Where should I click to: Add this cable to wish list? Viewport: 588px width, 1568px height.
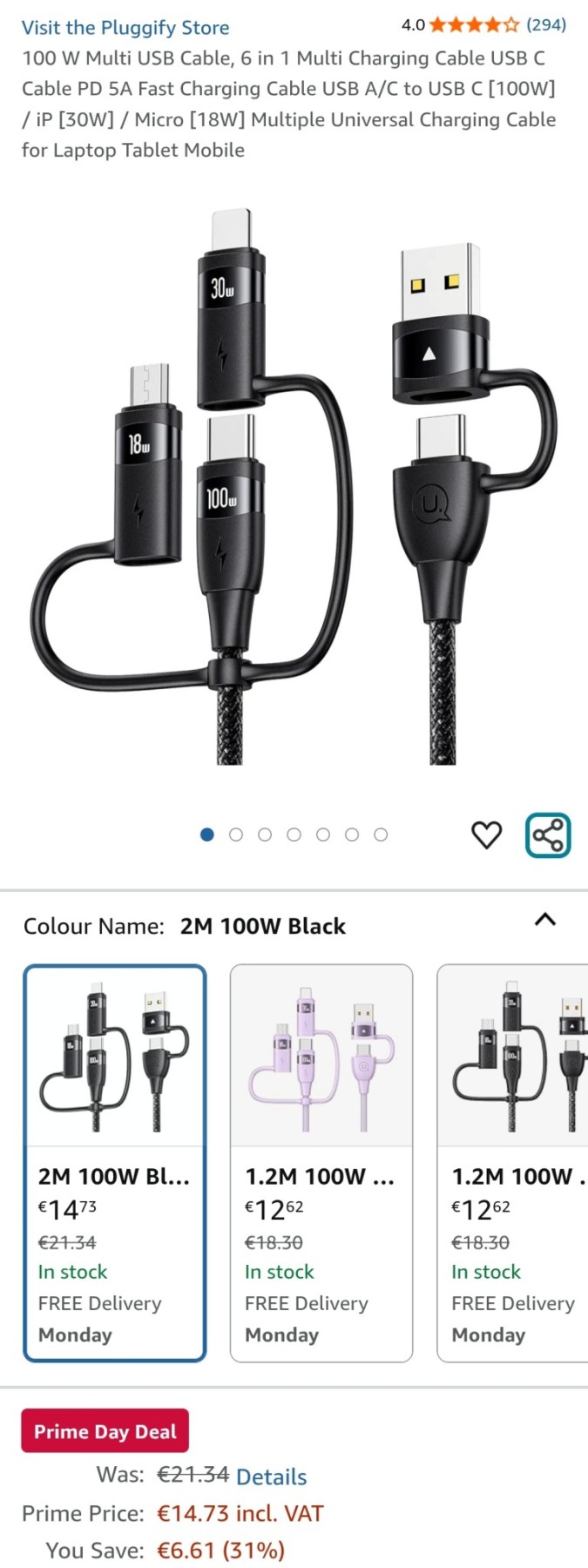pyautogui.click(x=486, y=835)
